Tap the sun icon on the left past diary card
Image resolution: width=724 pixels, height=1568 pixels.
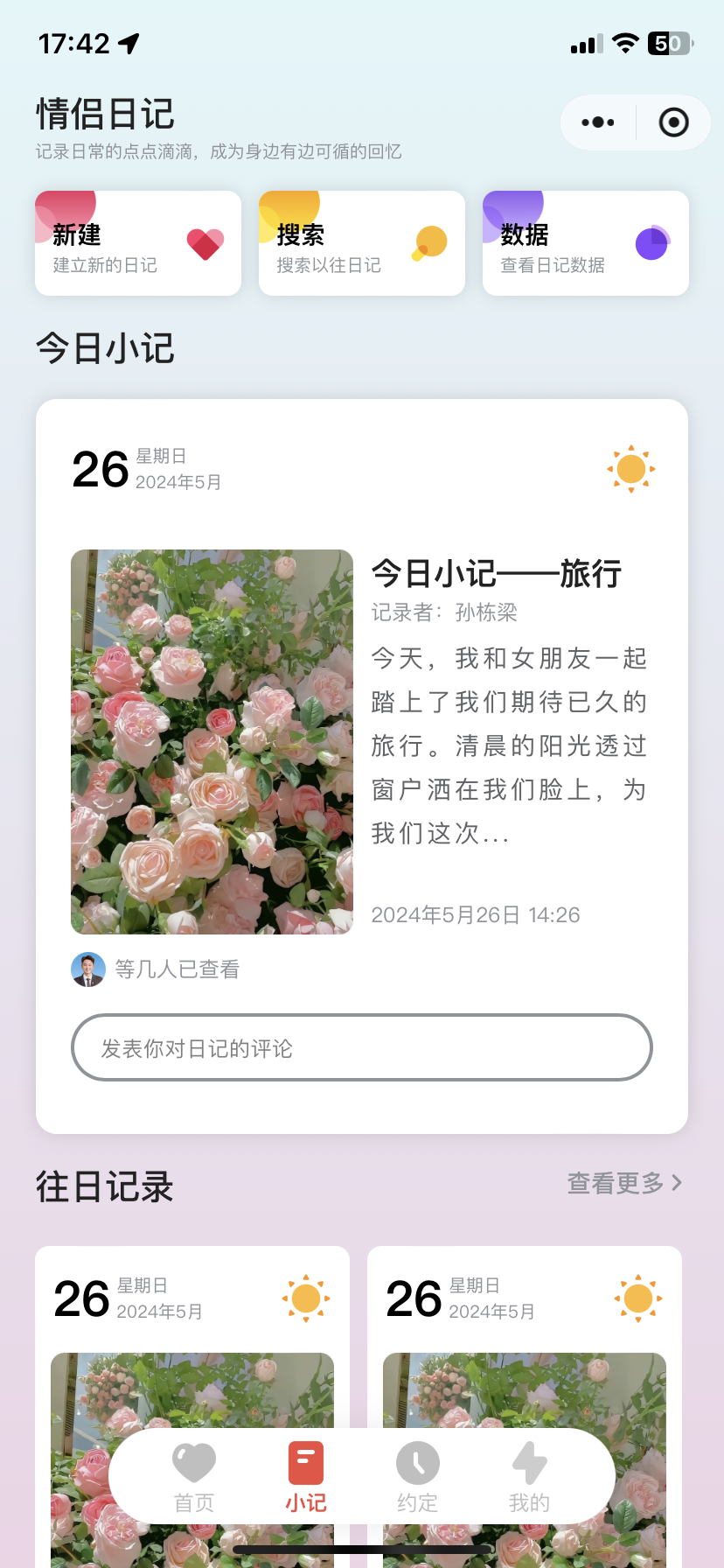(305, 1298)
